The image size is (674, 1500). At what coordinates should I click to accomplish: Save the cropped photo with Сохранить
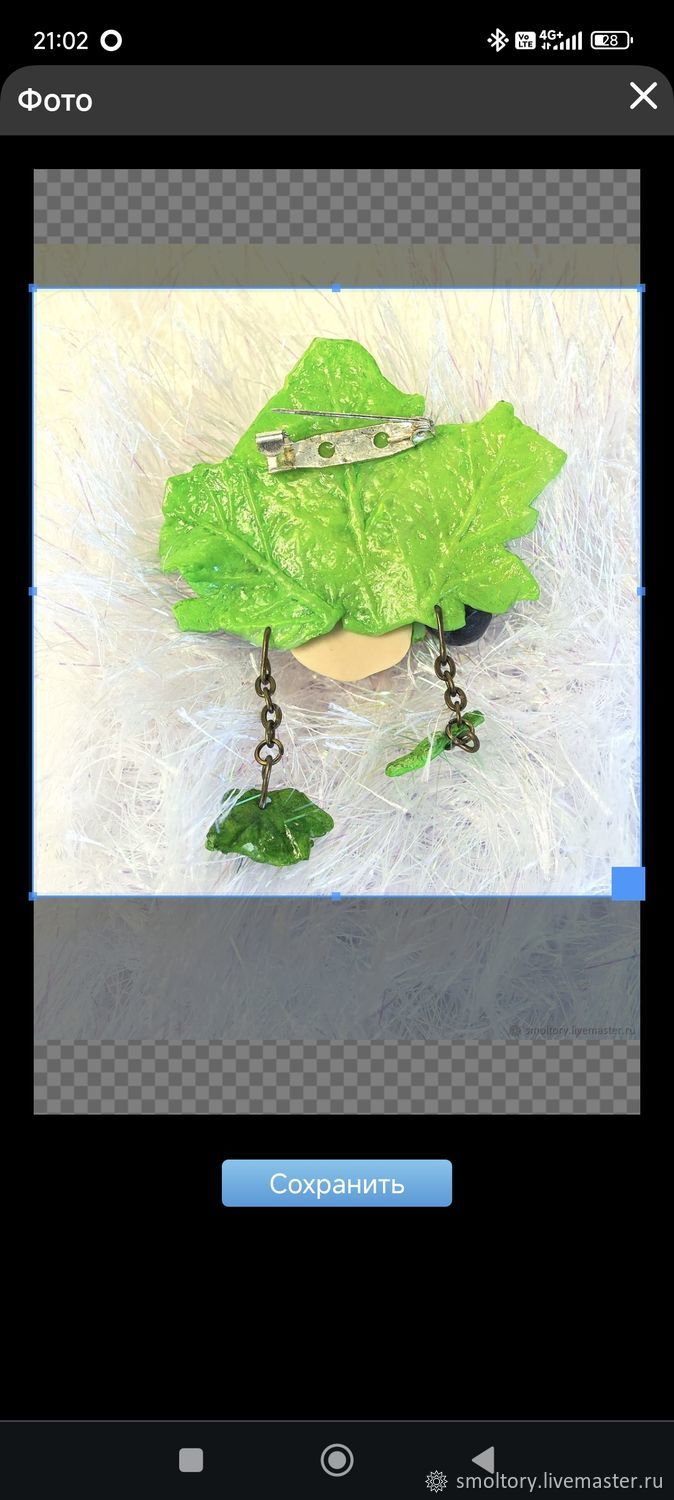click(x=337, y=1183)
